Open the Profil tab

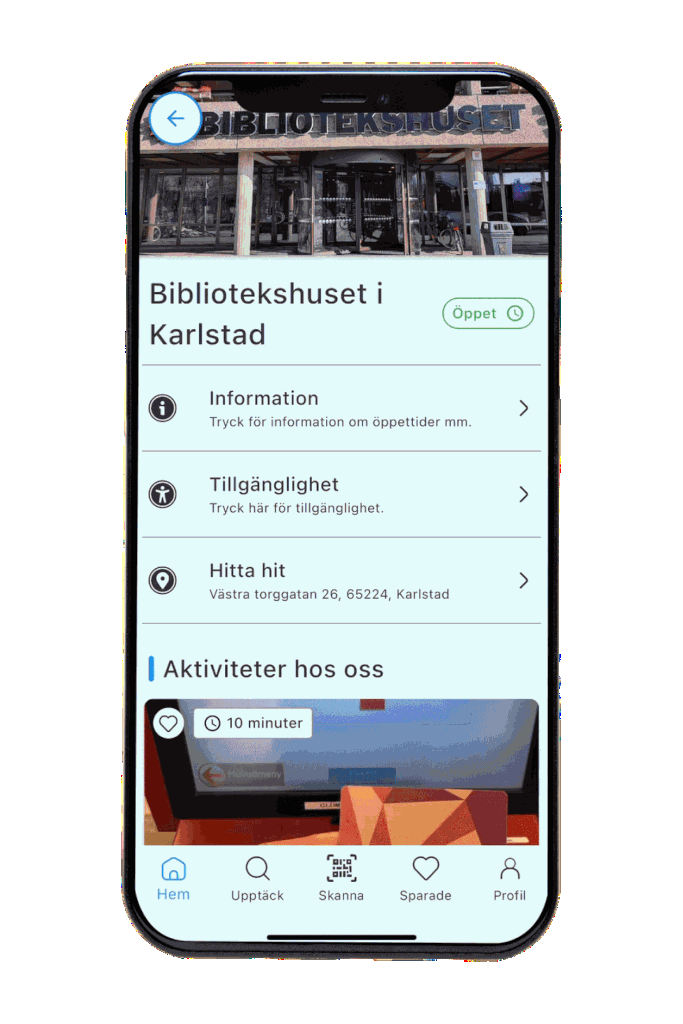[x=509, y=879]
